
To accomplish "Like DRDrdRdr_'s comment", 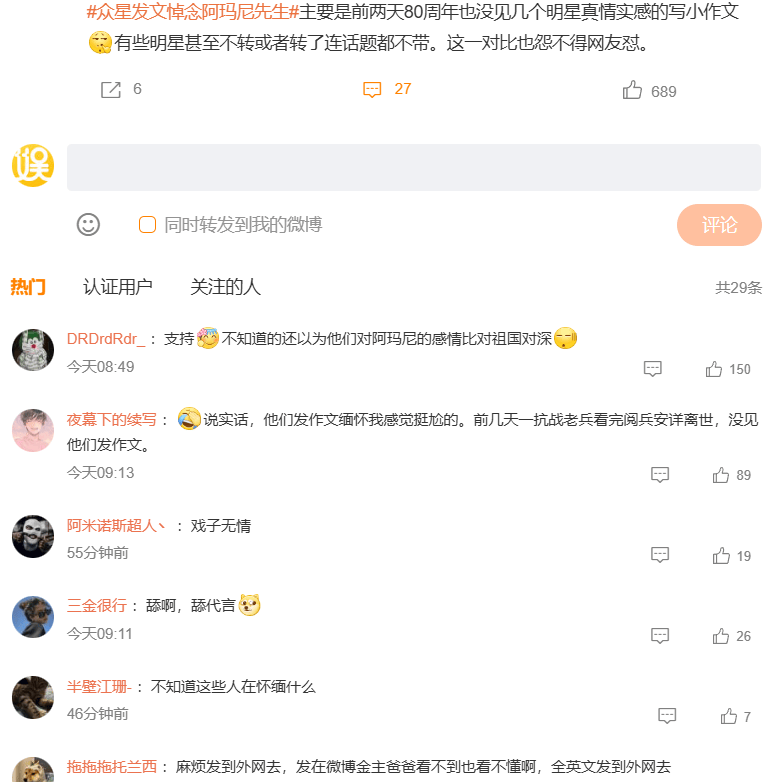I will tap(714, 369).
